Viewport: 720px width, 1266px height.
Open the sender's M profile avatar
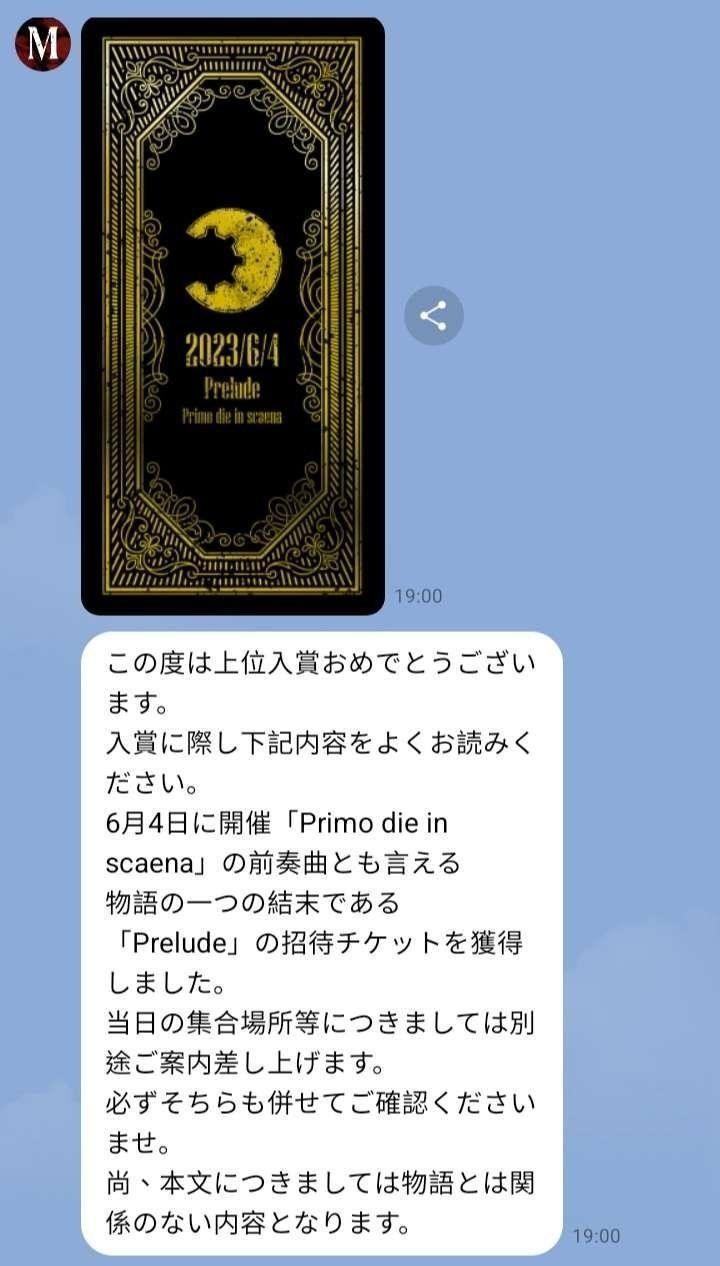[x=43, y=44]
